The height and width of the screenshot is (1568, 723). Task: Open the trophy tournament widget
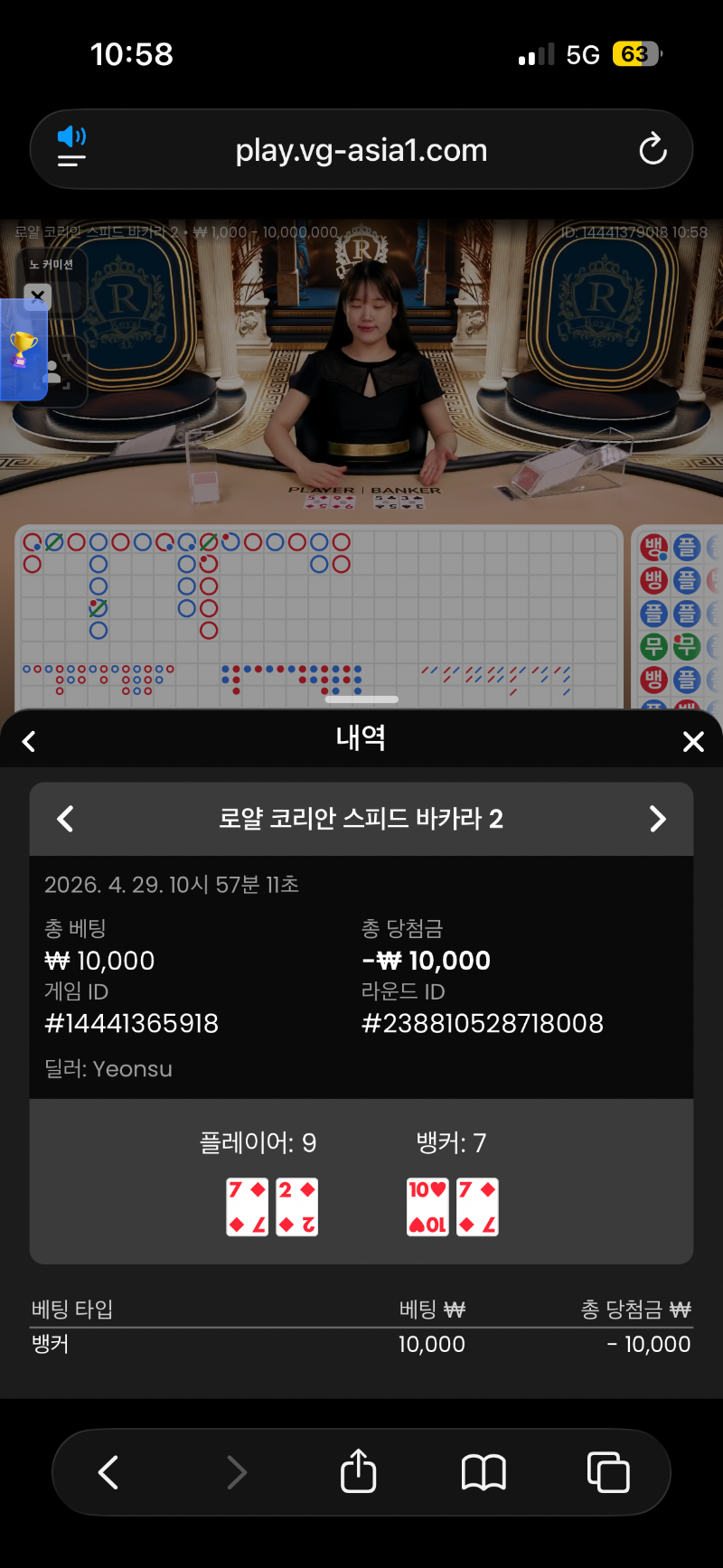(x=23, y=351)
